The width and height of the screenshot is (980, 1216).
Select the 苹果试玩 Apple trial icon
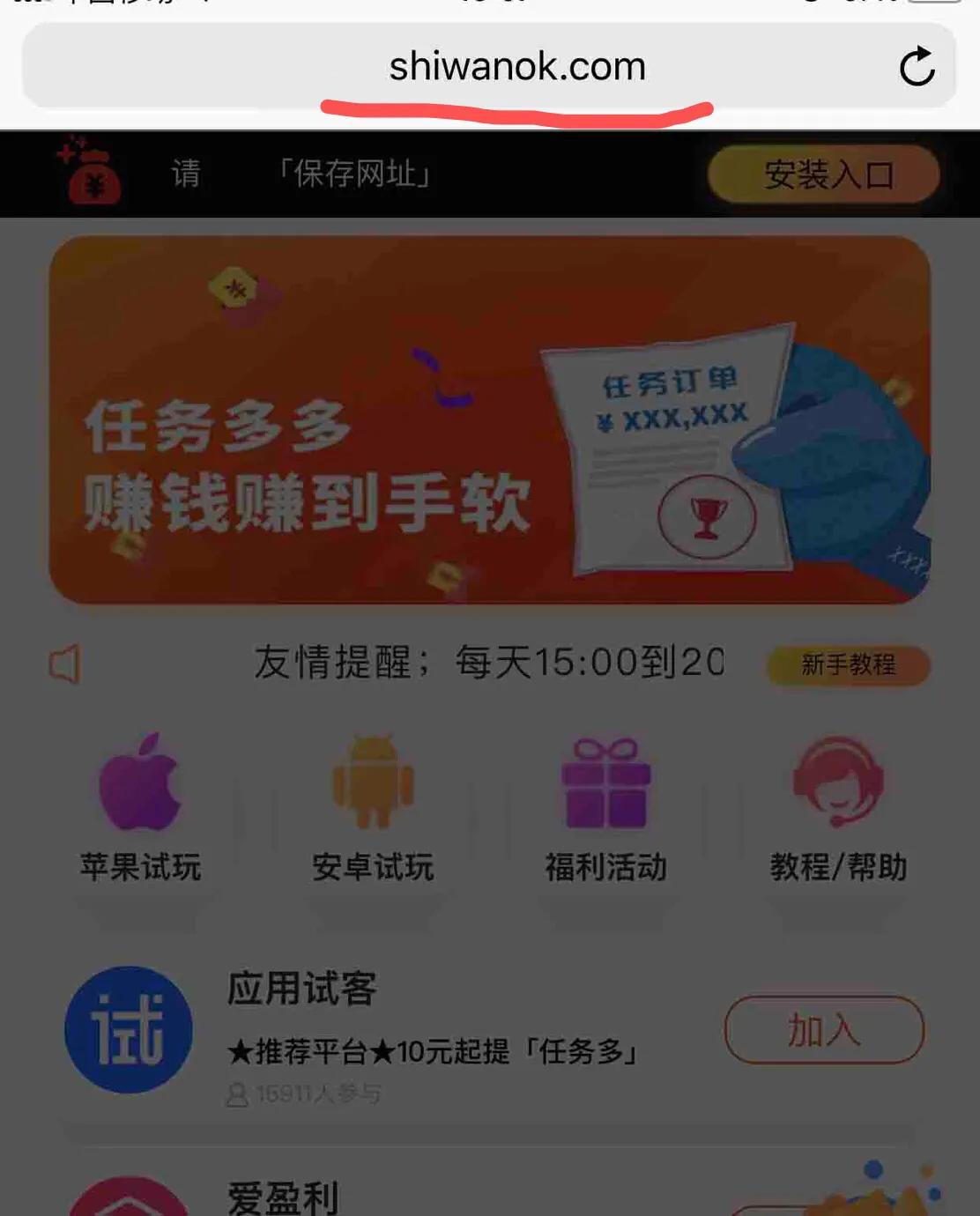point(141,784)
